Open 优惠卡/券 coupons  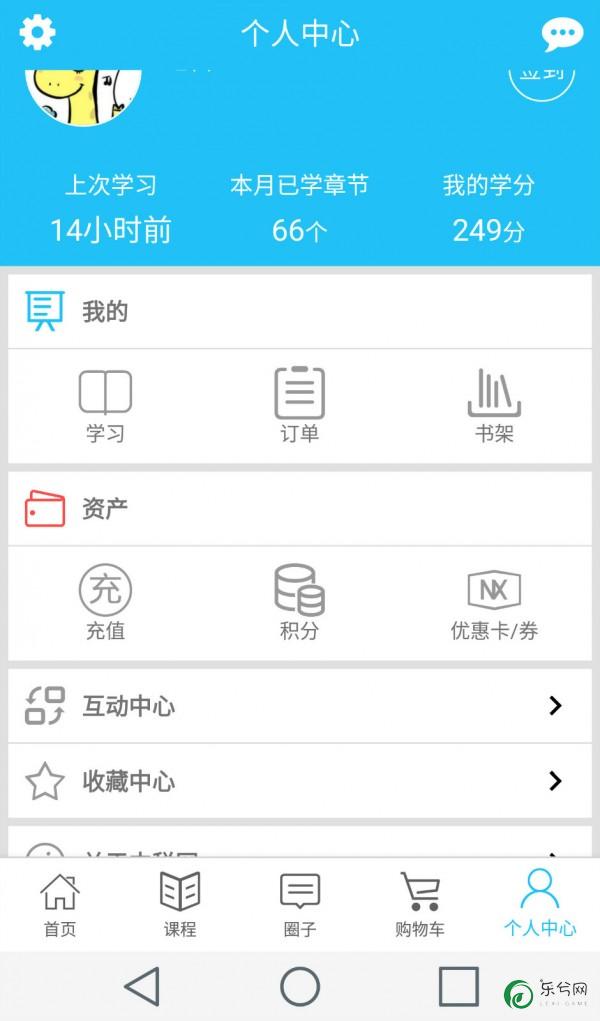[x=494, y=602]
